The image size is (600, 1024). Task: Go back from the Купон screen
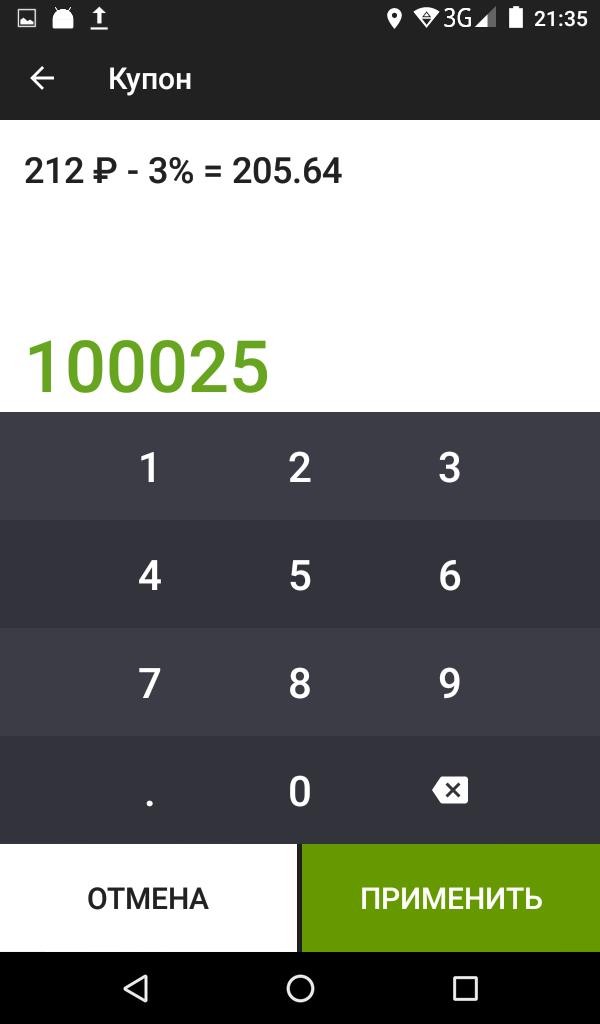coord(42,79)
